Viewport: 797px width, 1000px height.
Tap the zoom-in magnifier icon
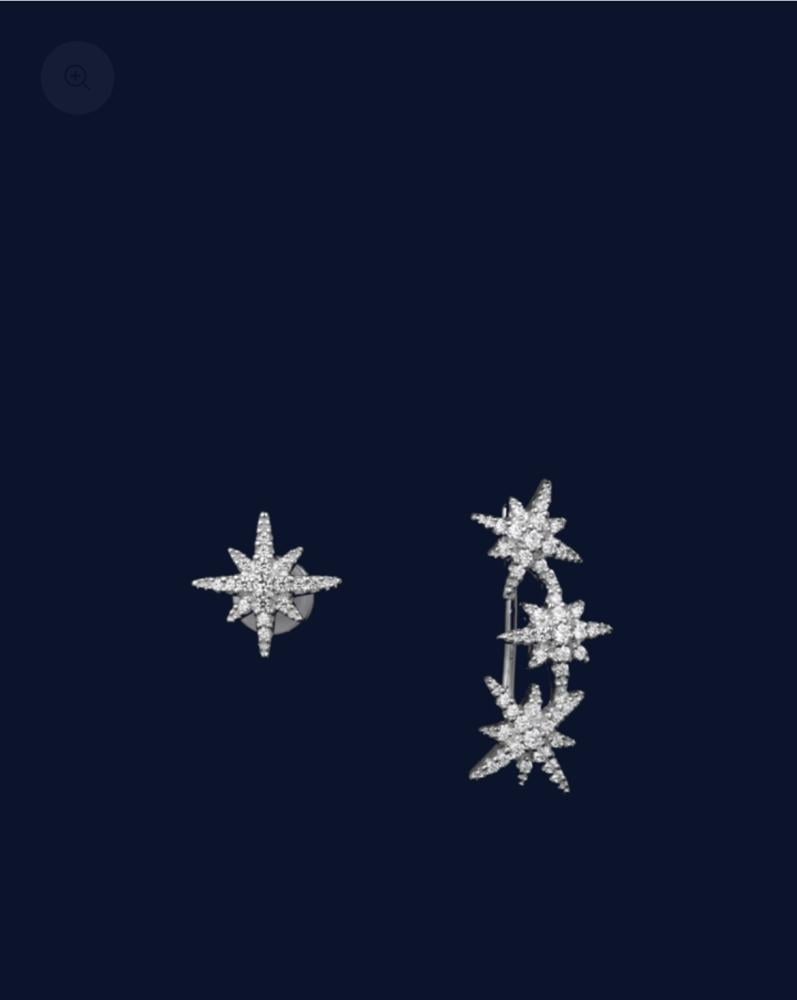[x=77, y=77]
